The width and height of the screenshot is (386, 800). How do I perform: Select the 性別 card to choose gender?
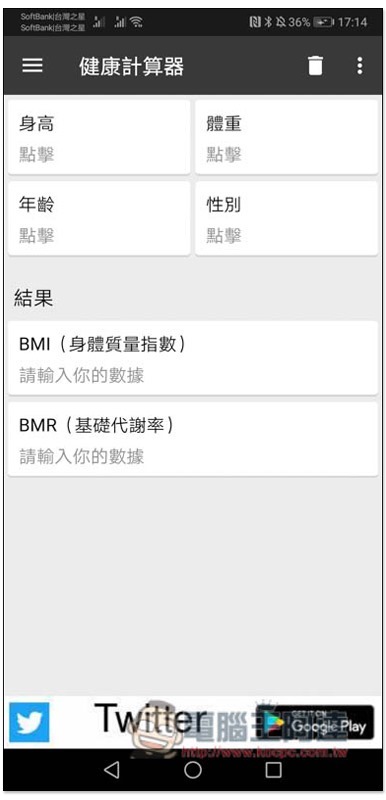[x=286, y=218]
